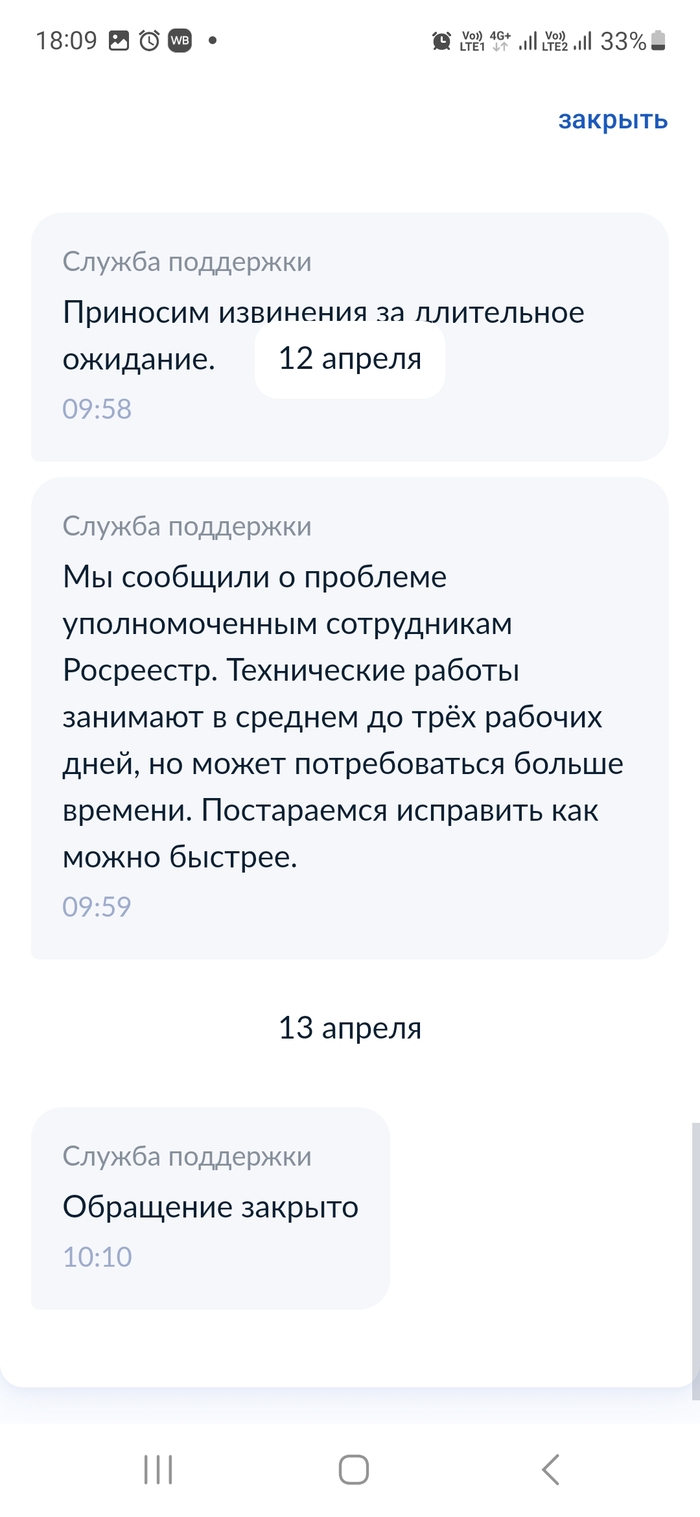Go back using the system back button

tap(550, 1469)
